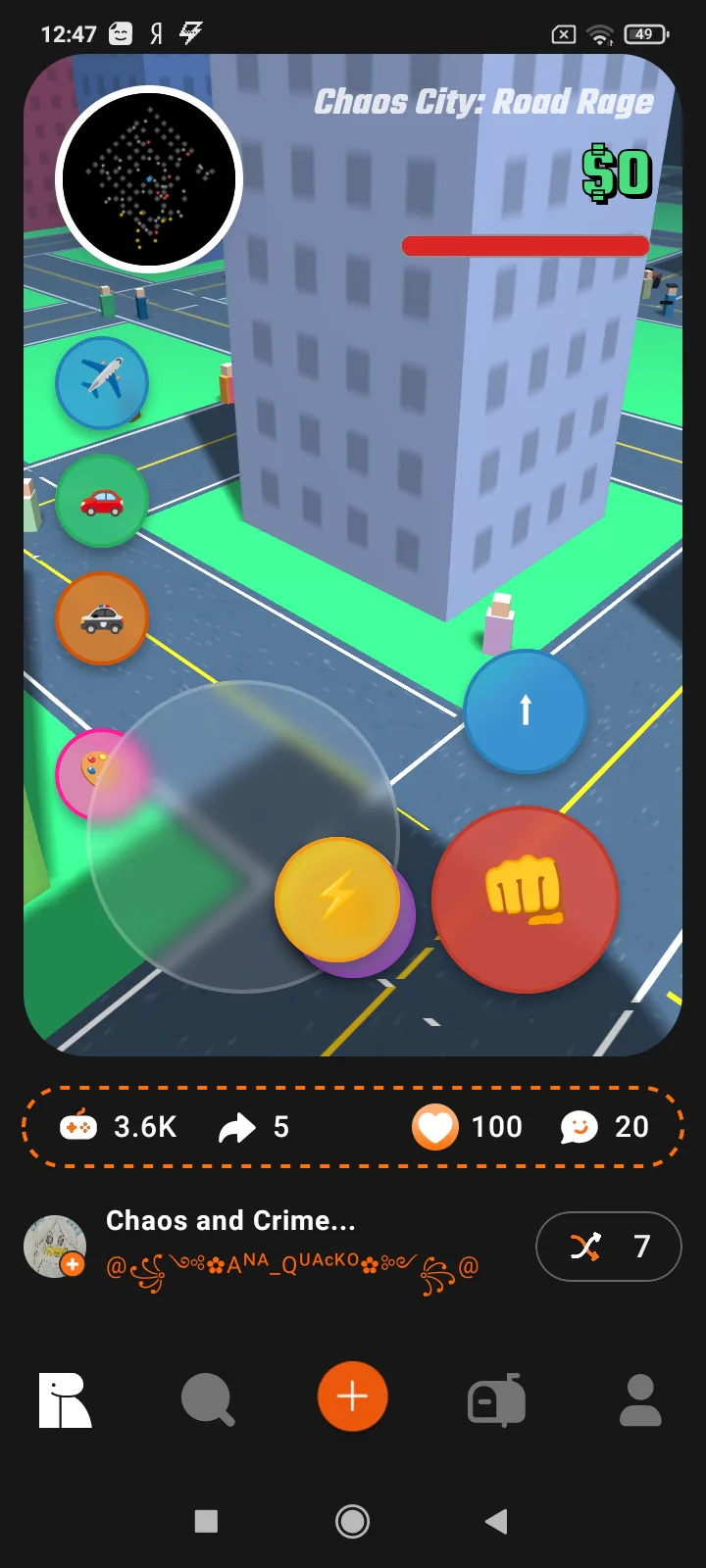The height and width of the screenshot is (1568, 706).
Task: Switch to the home feed tab
Action: 64,1399
